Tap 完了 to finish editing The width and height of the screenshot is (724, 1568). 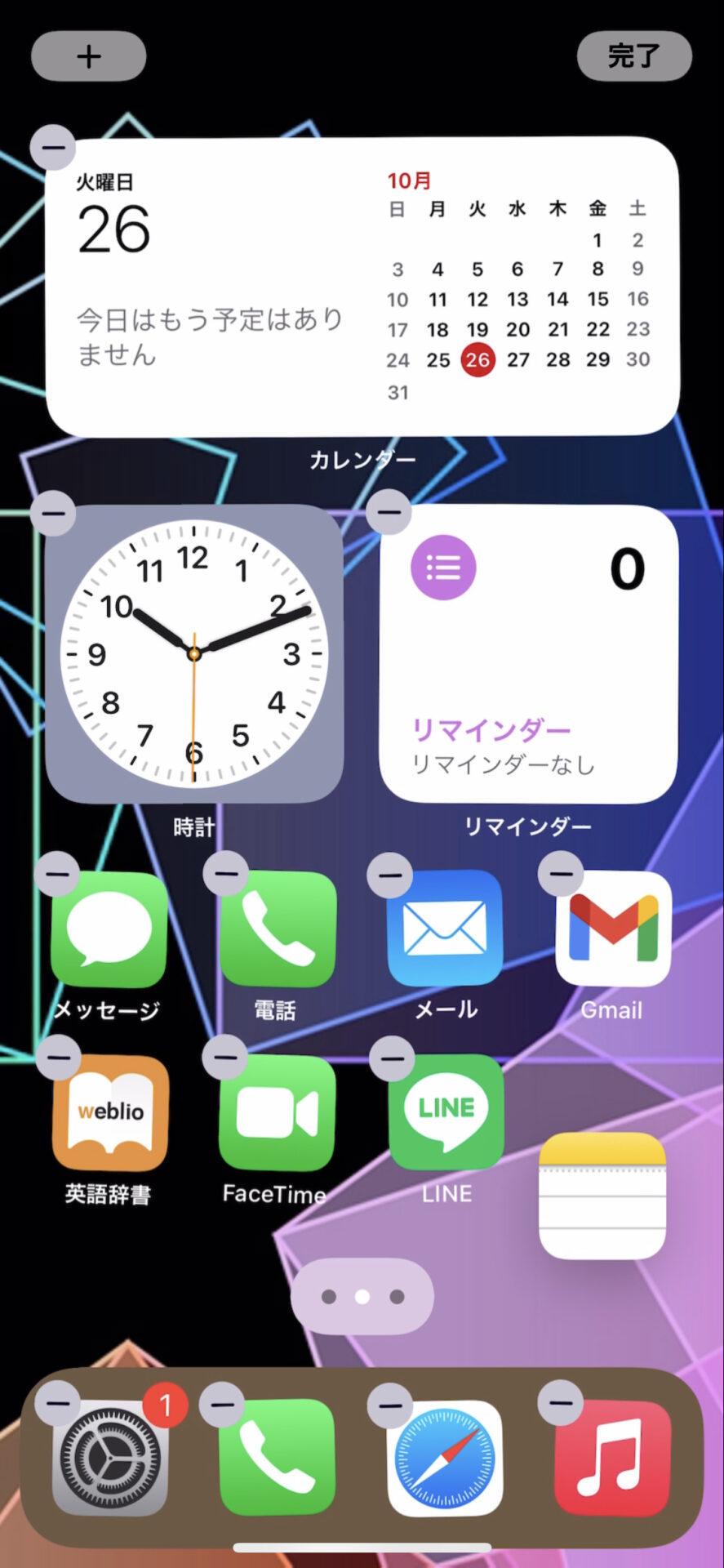[634, 56]
